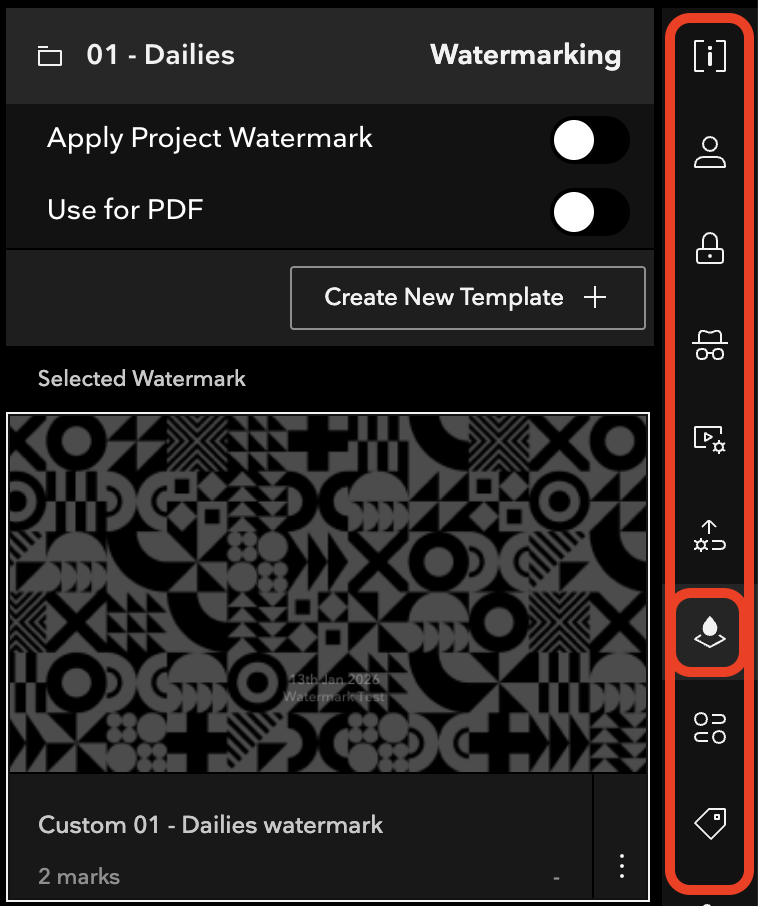Open the tag icon panel
Screen dimensions: 758x906
click(709, 823)
